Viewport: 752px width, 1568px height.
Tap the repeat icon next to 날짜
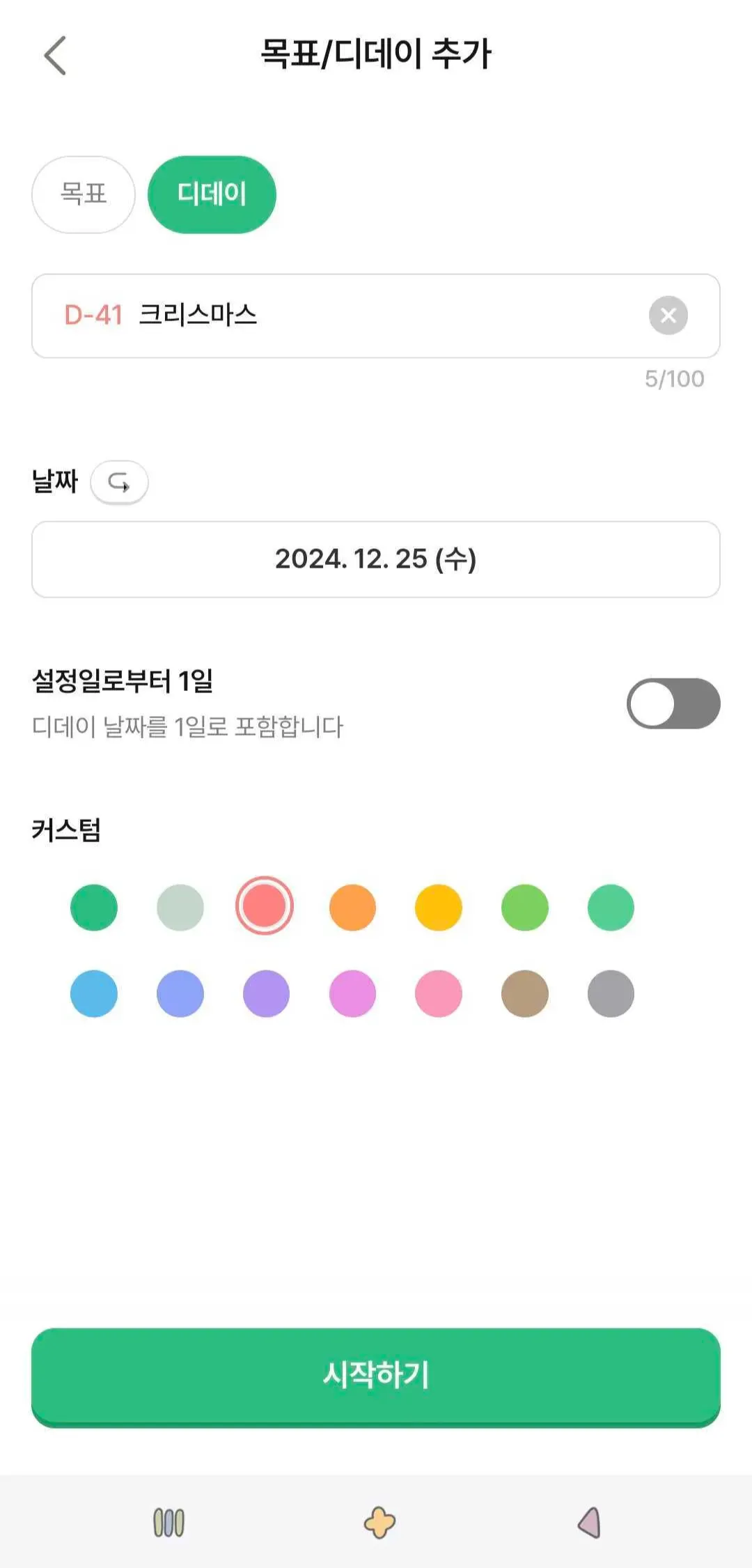coord(119,482)
